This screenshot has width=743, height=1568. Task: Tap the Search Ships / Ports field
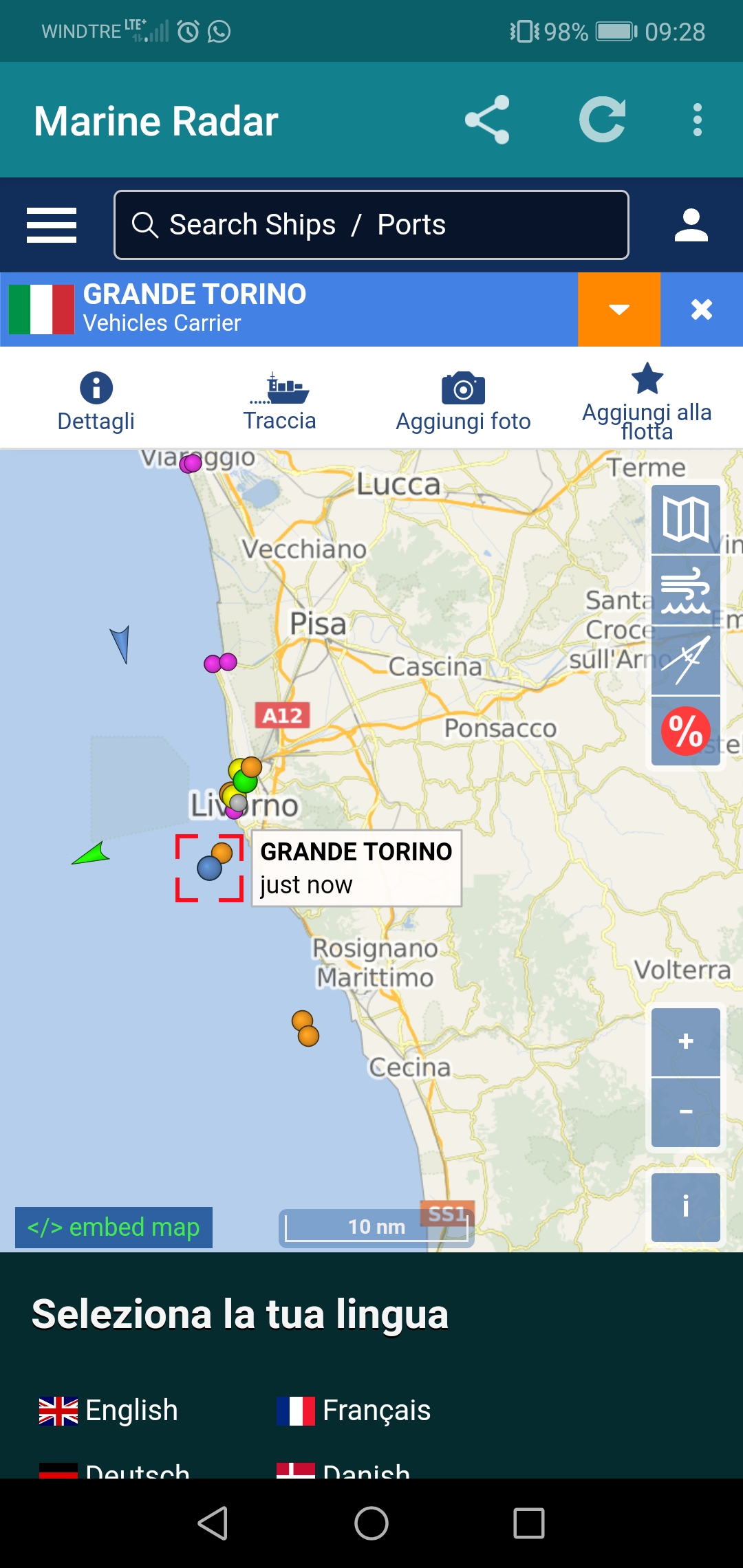(x=371, y=225)
